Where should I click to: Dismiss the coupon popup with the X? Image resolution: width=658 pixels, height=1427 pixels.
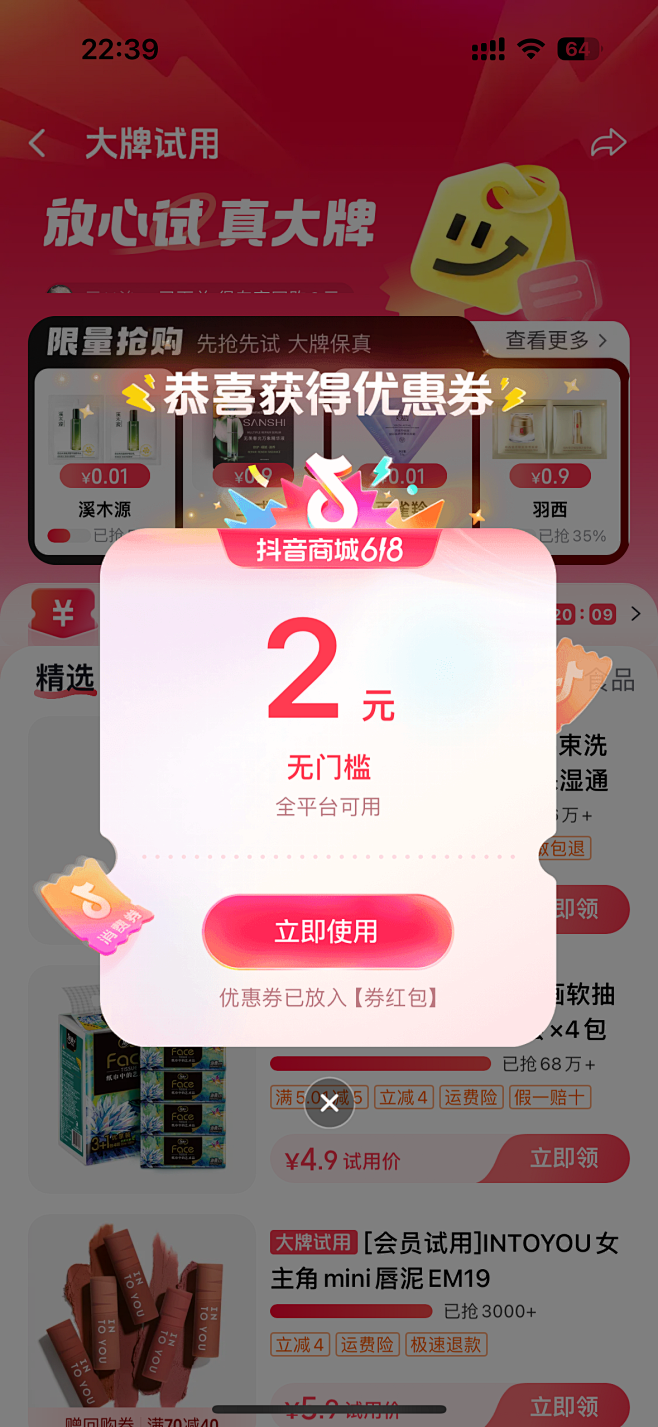pyautogui.click(x=330, y=1103)
